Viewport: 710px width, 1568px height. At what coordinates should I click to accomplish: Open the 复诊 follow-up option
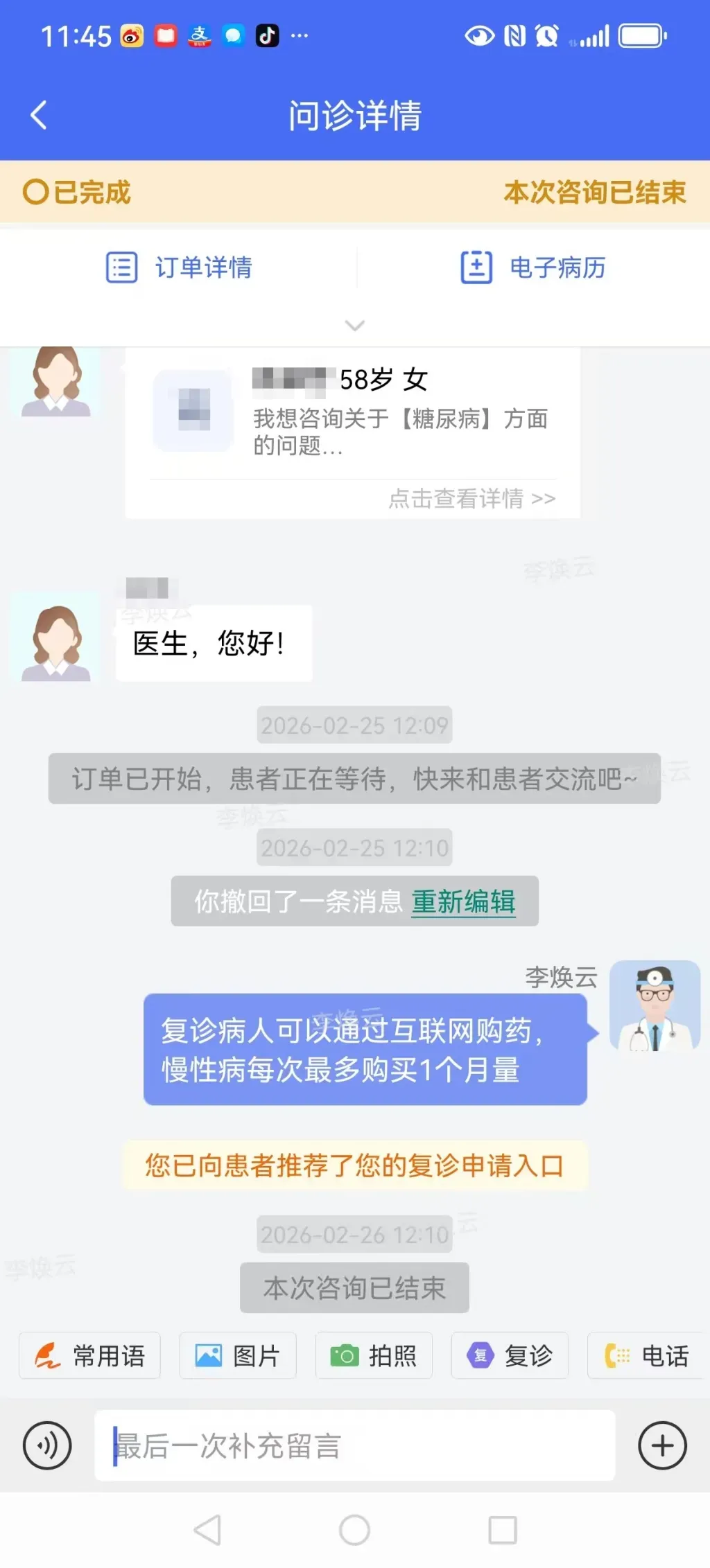pyautogui.click(x=510, y=1355)
